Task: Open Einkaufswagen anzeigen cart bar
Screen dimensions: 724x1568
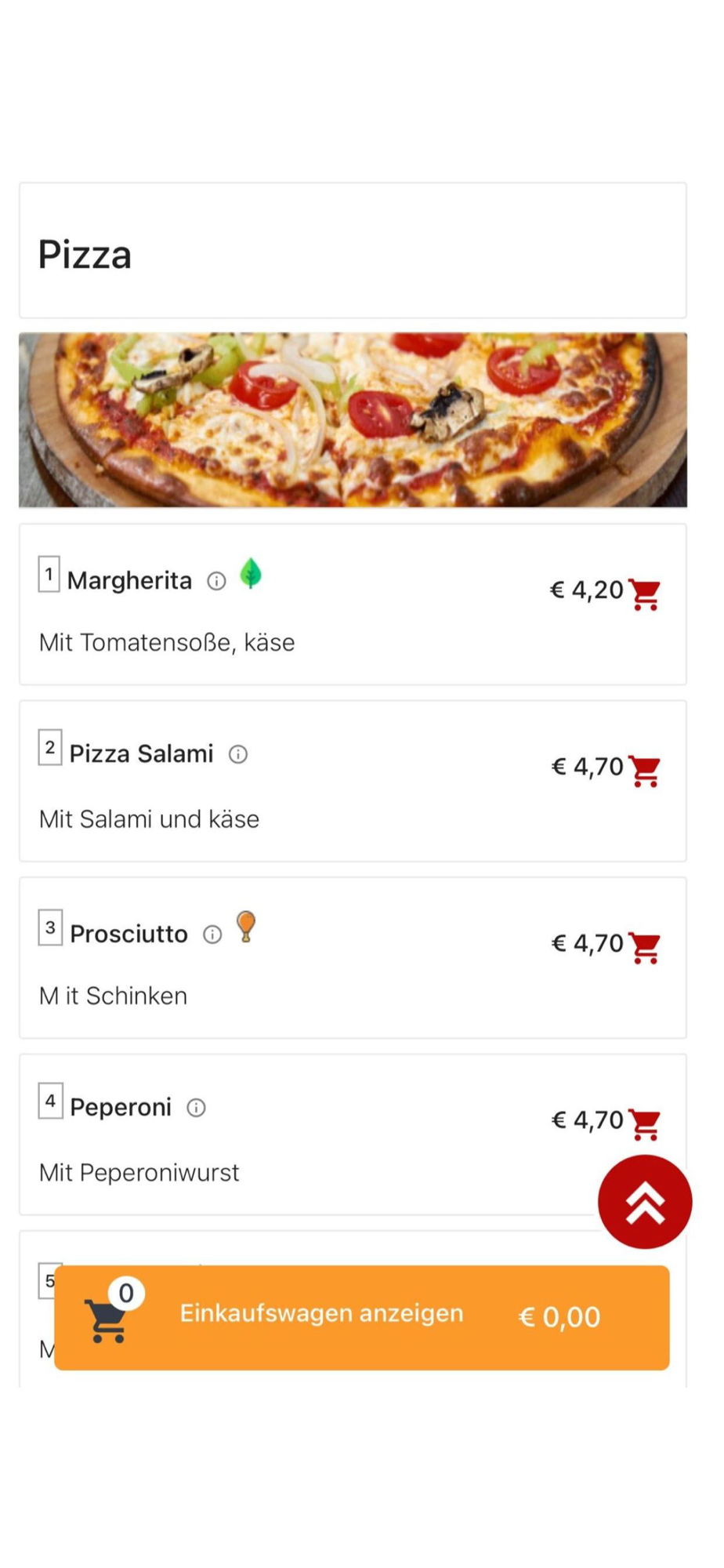Action: pos(361,1317)
